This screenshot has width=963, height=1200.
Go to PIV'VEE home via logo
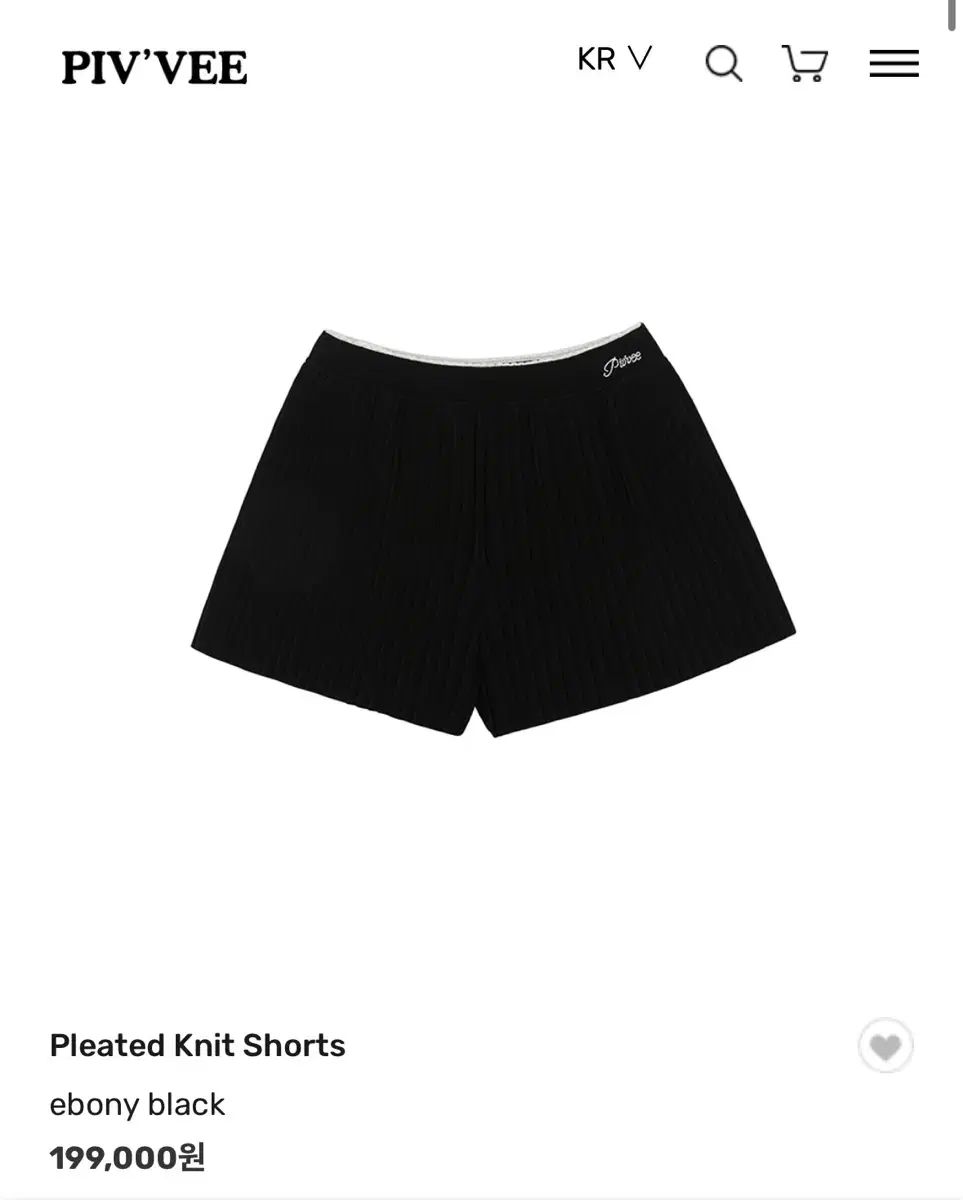[x=154, y=67]
